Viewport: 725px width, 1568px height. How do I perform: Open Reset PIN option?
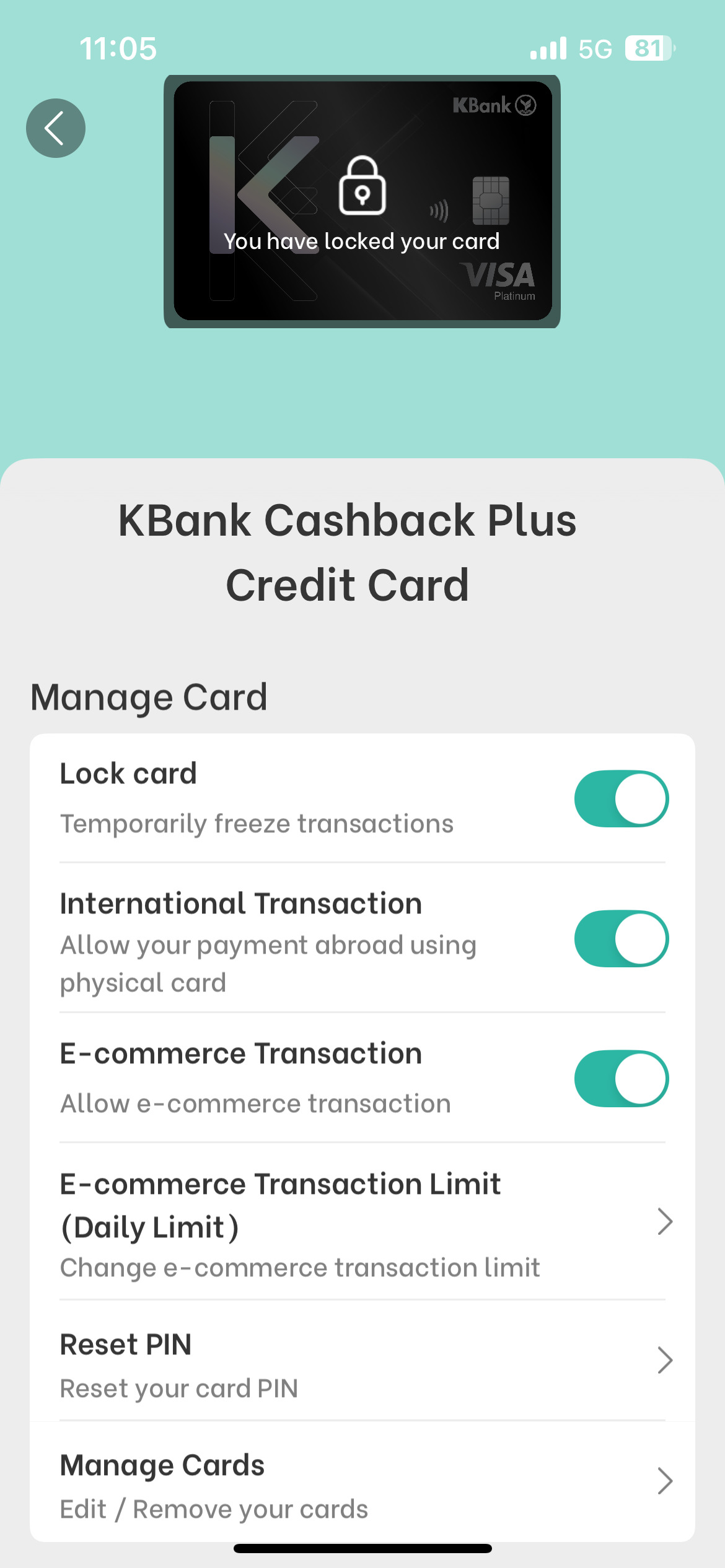pyautogui.click(x=362, y=1361)
